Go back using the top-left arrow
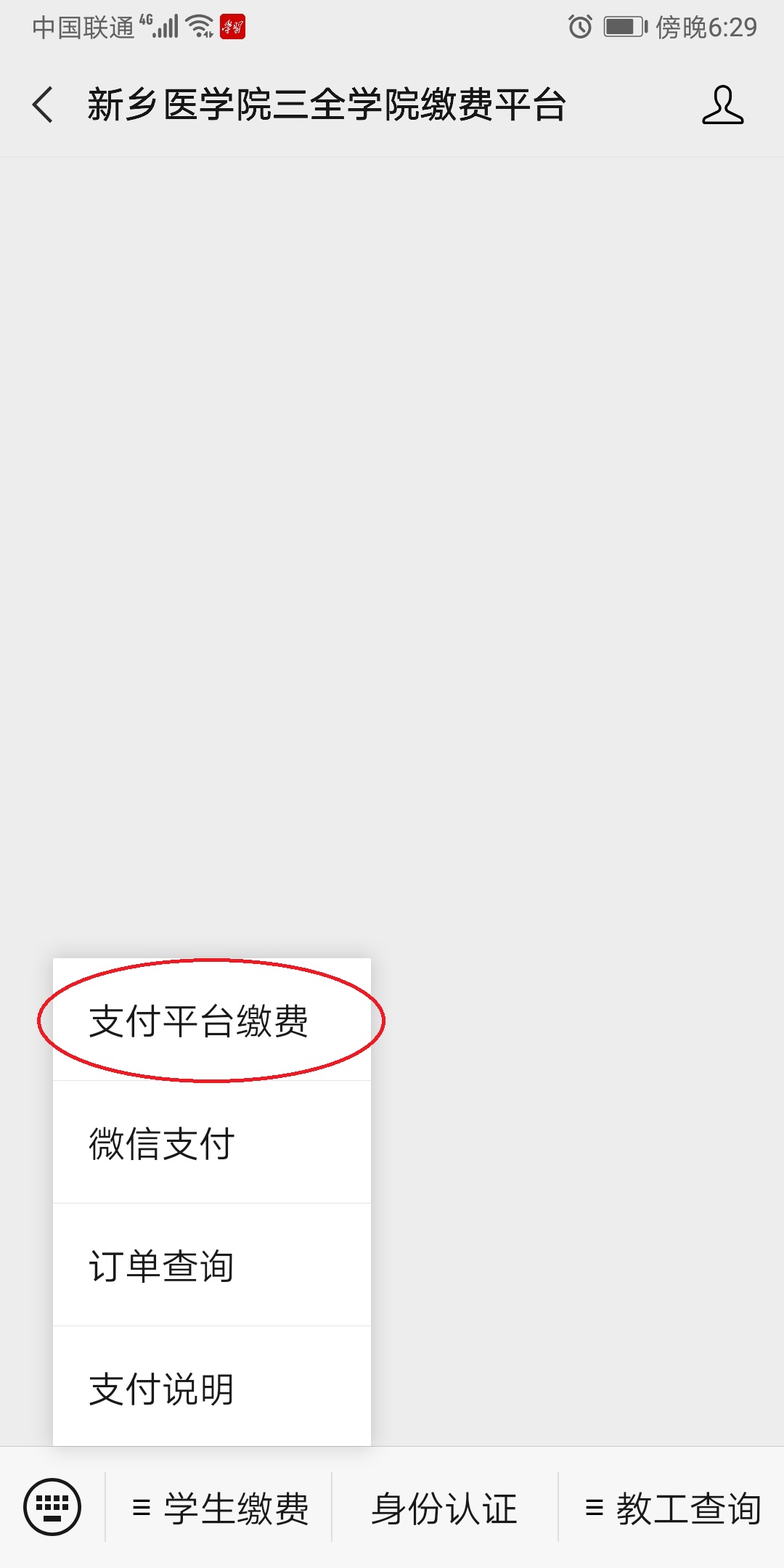This screenshot has height=1568, width=784. [x=44, y=105]
